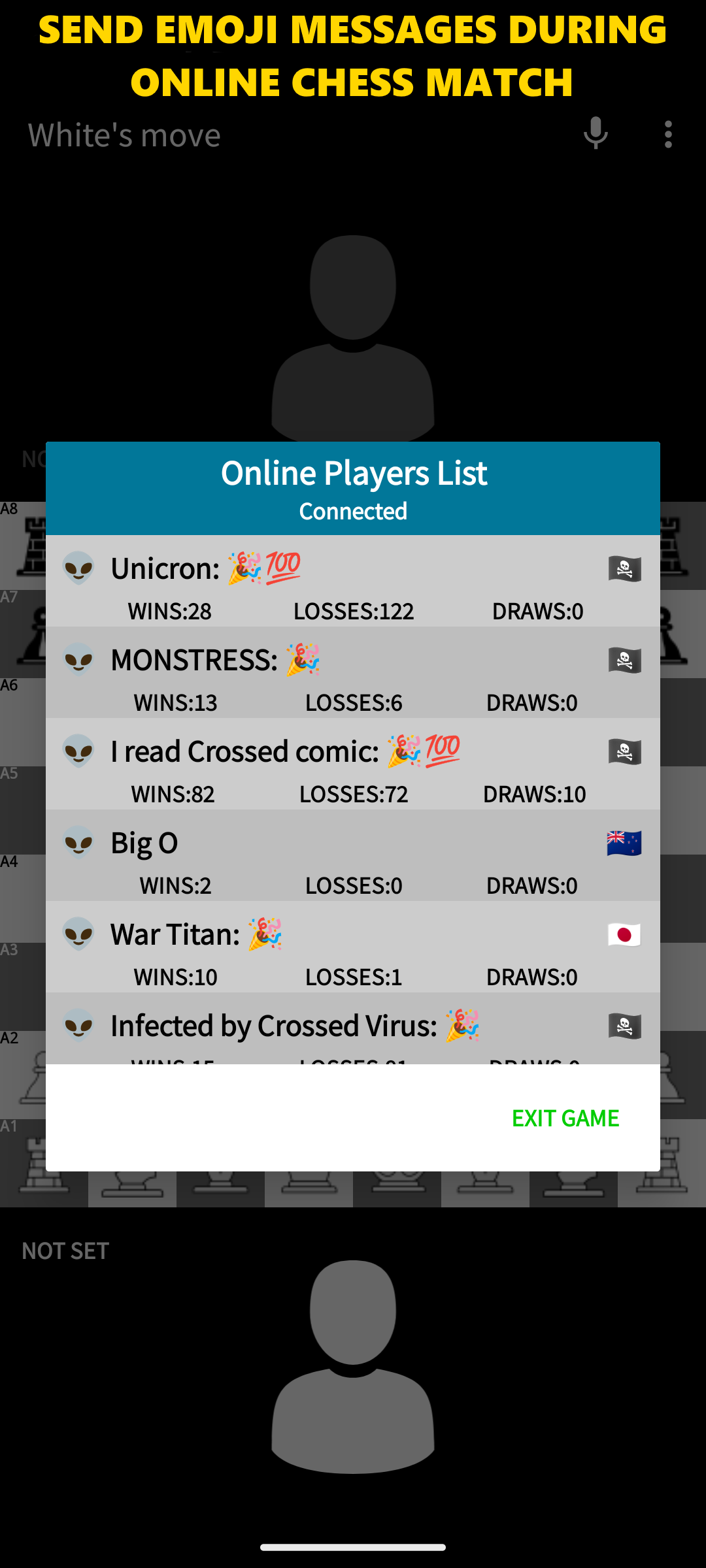Open the three-dot overflow menu
This screenshot has width=706, height=1568.
point(668,134)
